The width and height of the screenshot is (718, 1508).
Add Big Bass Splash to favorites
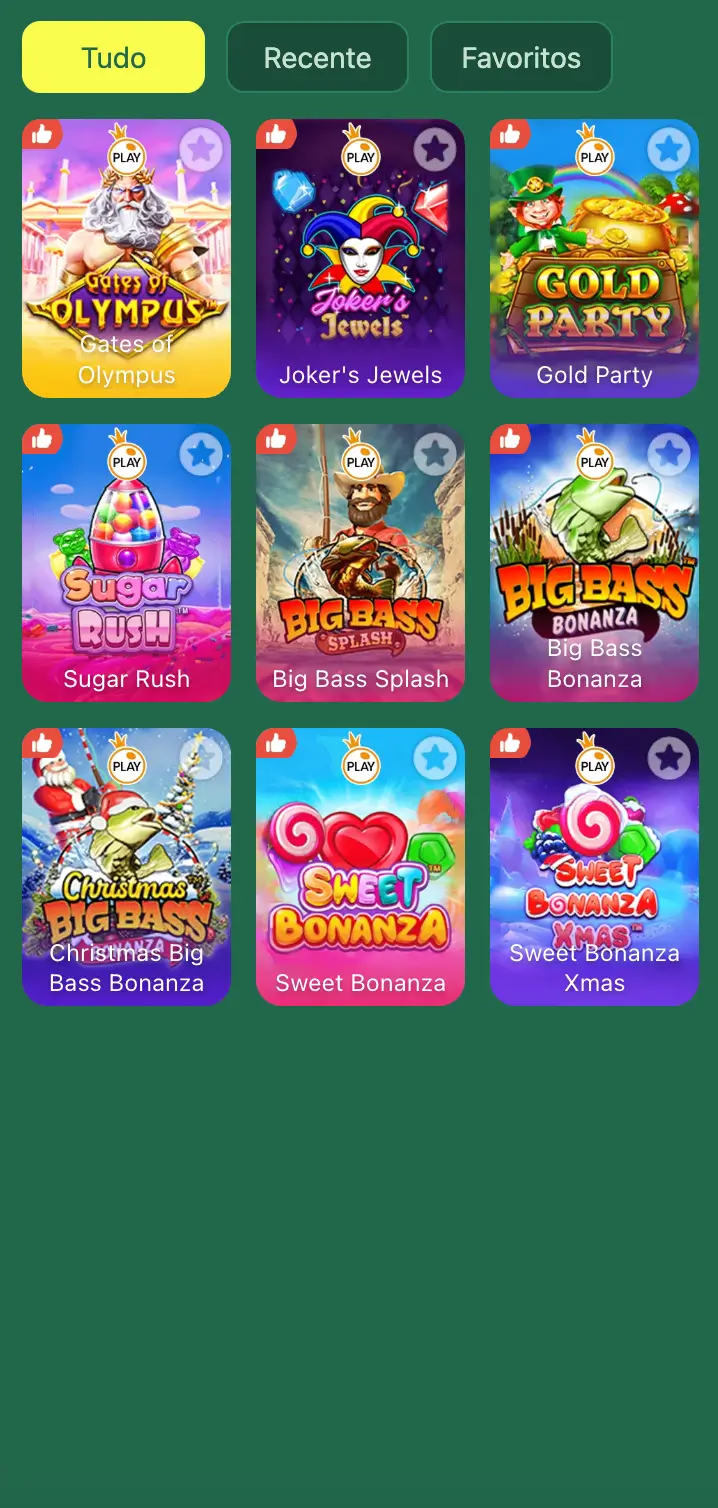435,454
